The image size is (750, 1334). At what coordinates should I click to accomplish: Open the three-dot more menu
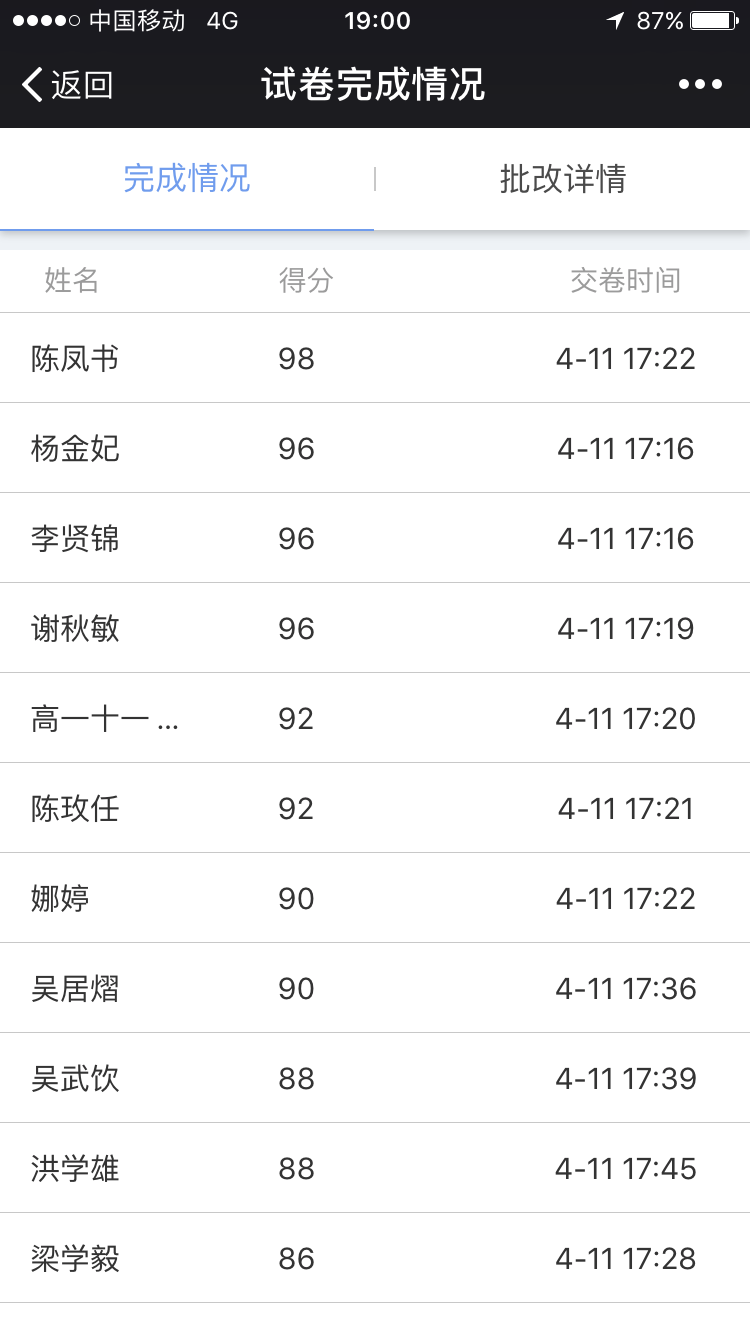coord(700,85)
